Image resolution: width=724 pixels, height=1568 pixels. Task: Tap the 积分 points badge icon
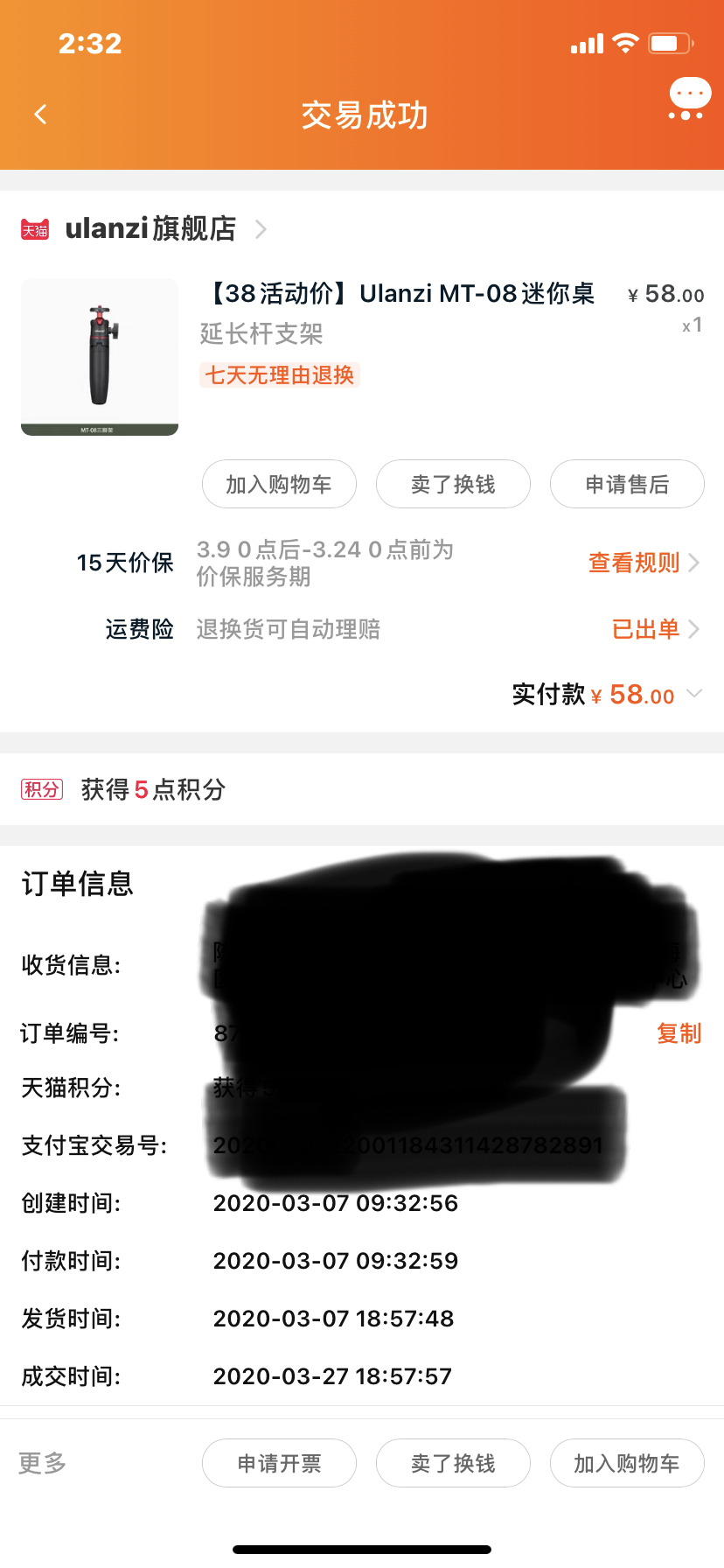tap(41, 788)
